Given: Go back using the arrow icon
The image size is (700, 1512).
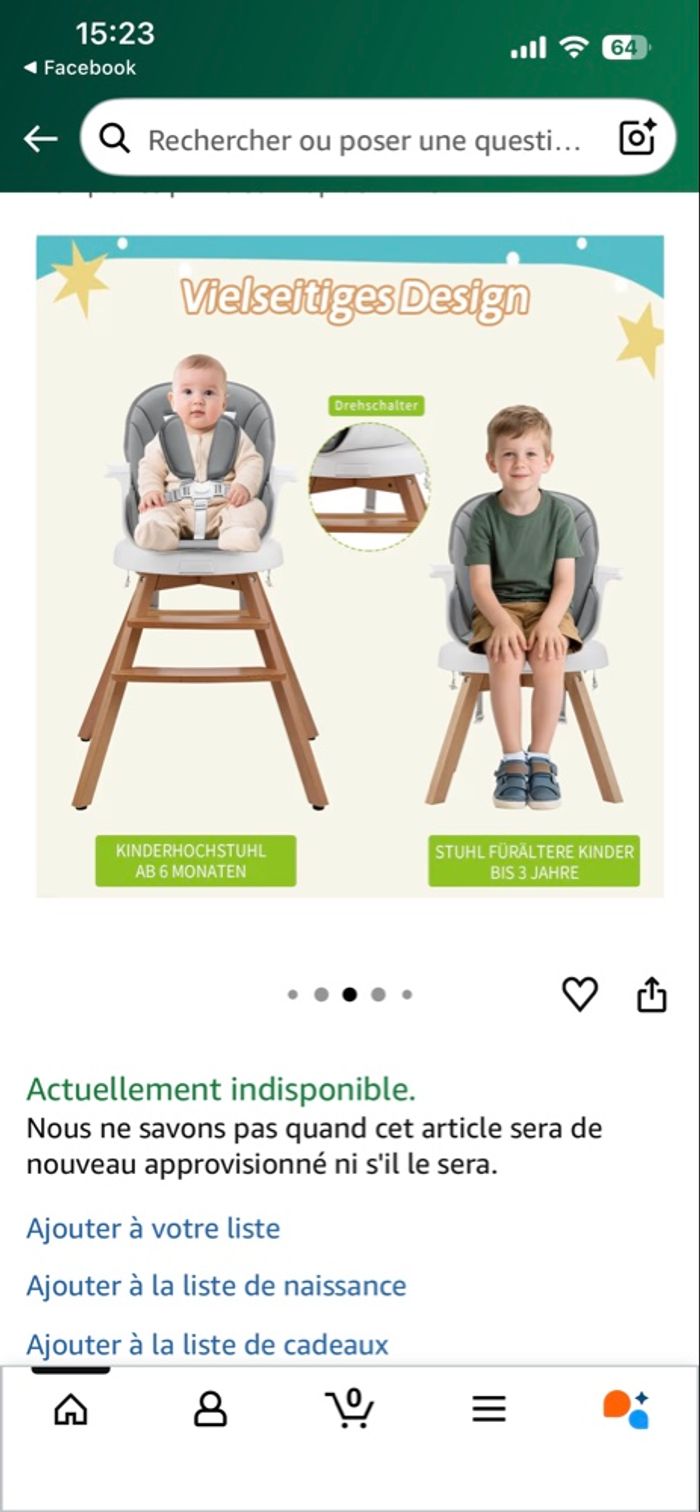Looking at the screenshot, I should click(x=41, y=139).
